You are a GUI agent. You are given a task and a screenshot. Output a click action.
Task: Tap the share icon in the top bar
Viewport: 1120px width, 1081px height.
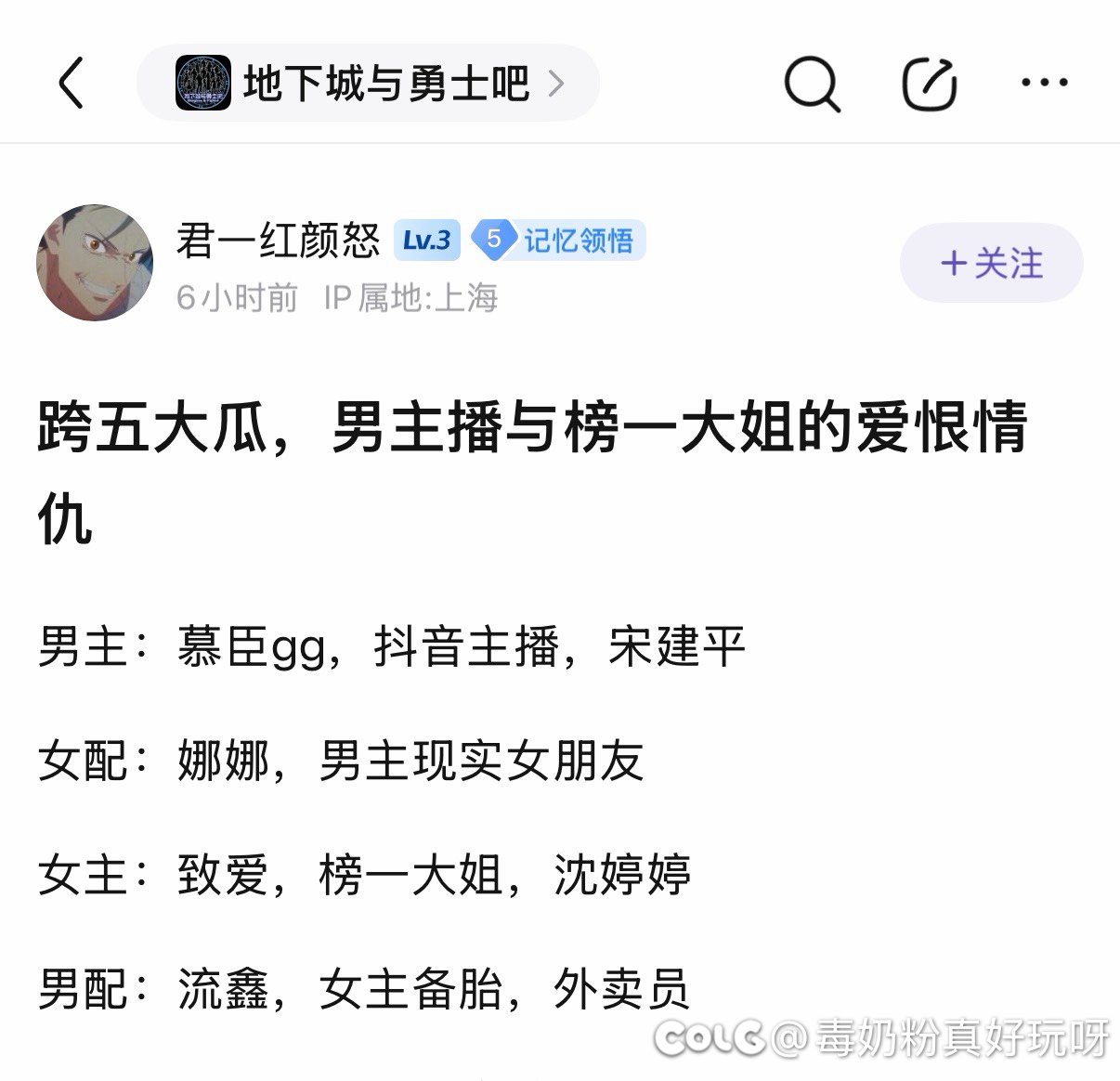(930, 84)
